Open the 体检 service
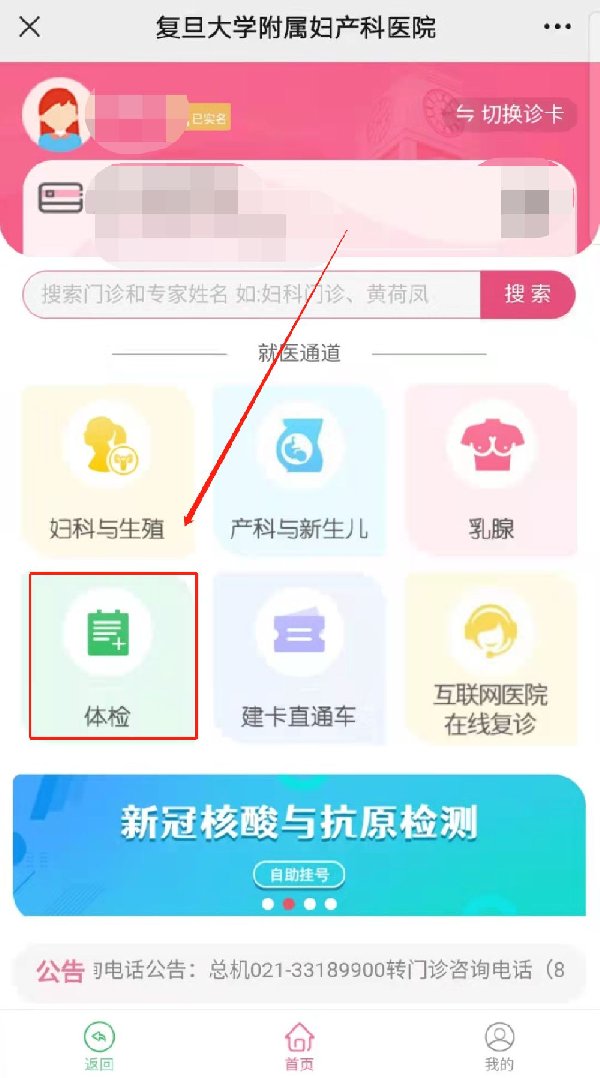The height and width of the screenshot is (1078, 600). coord(108,655)
